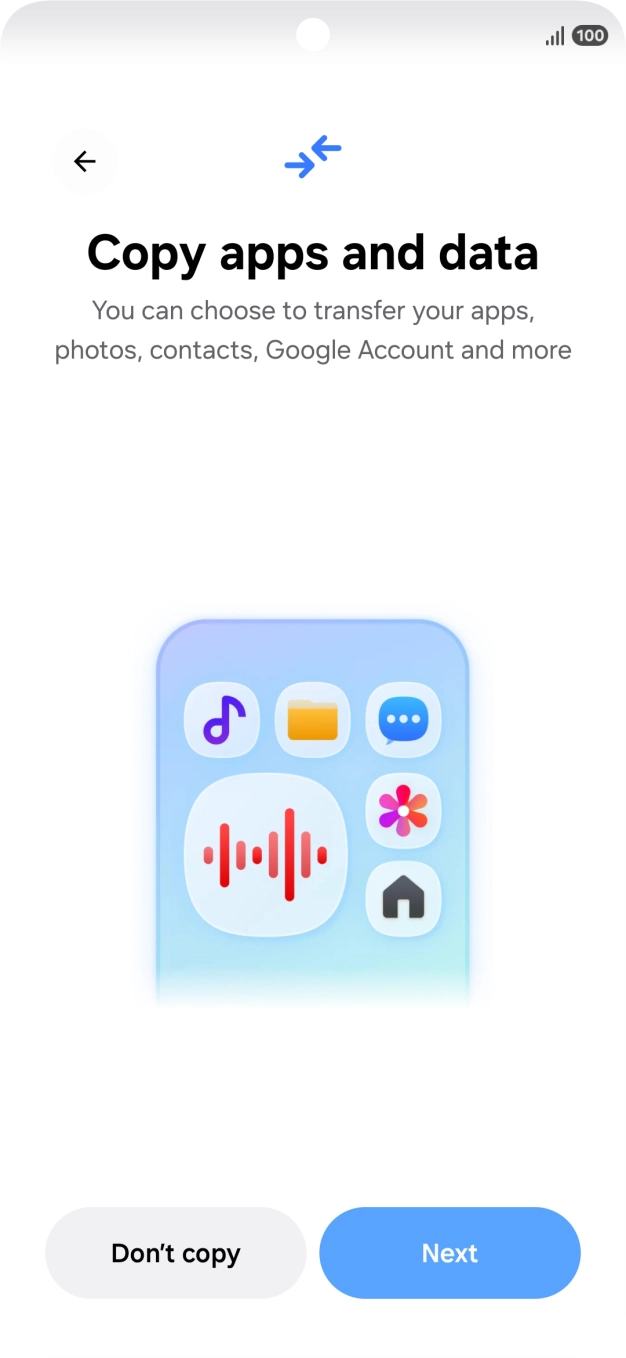Tap Next to continue copying data
Image resolution: width=626 pixels, height=1358 pixels.
coord(450,1253)
